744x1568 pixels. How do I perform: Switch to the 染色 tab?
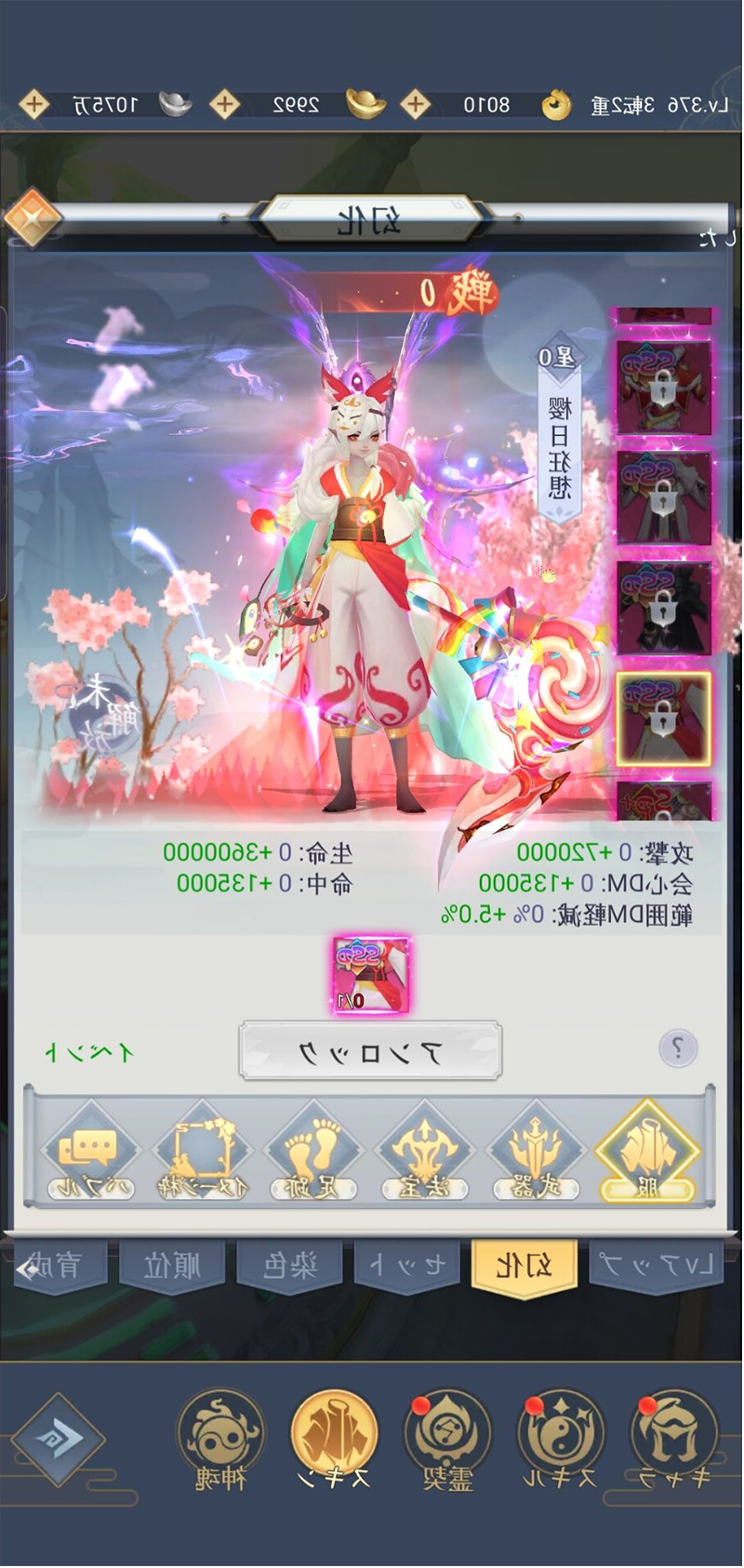pyautogui.click(x=289, y=1266)
